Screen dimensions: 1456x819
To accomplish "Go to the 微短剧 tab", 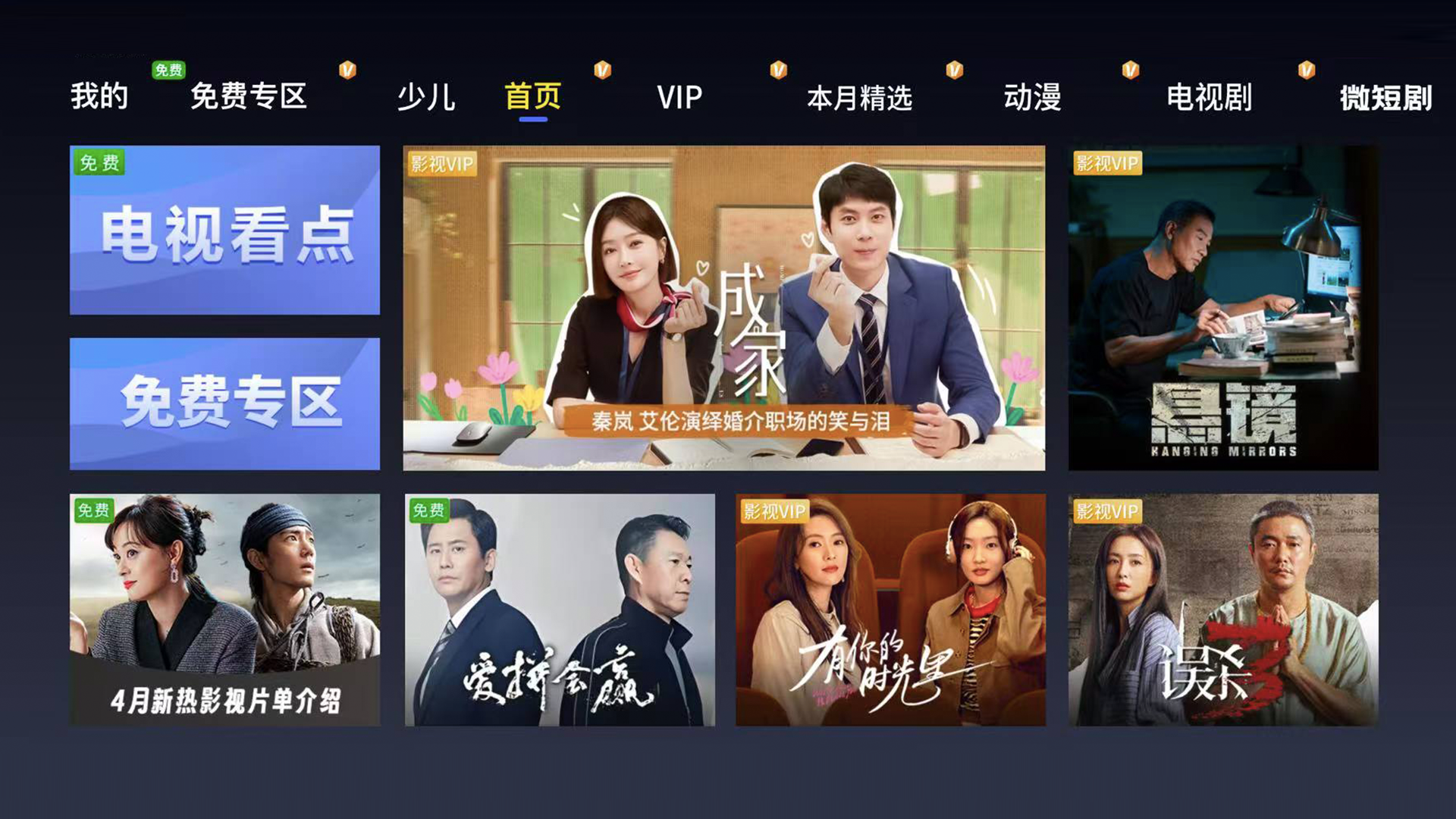I will click(1385, 98).
